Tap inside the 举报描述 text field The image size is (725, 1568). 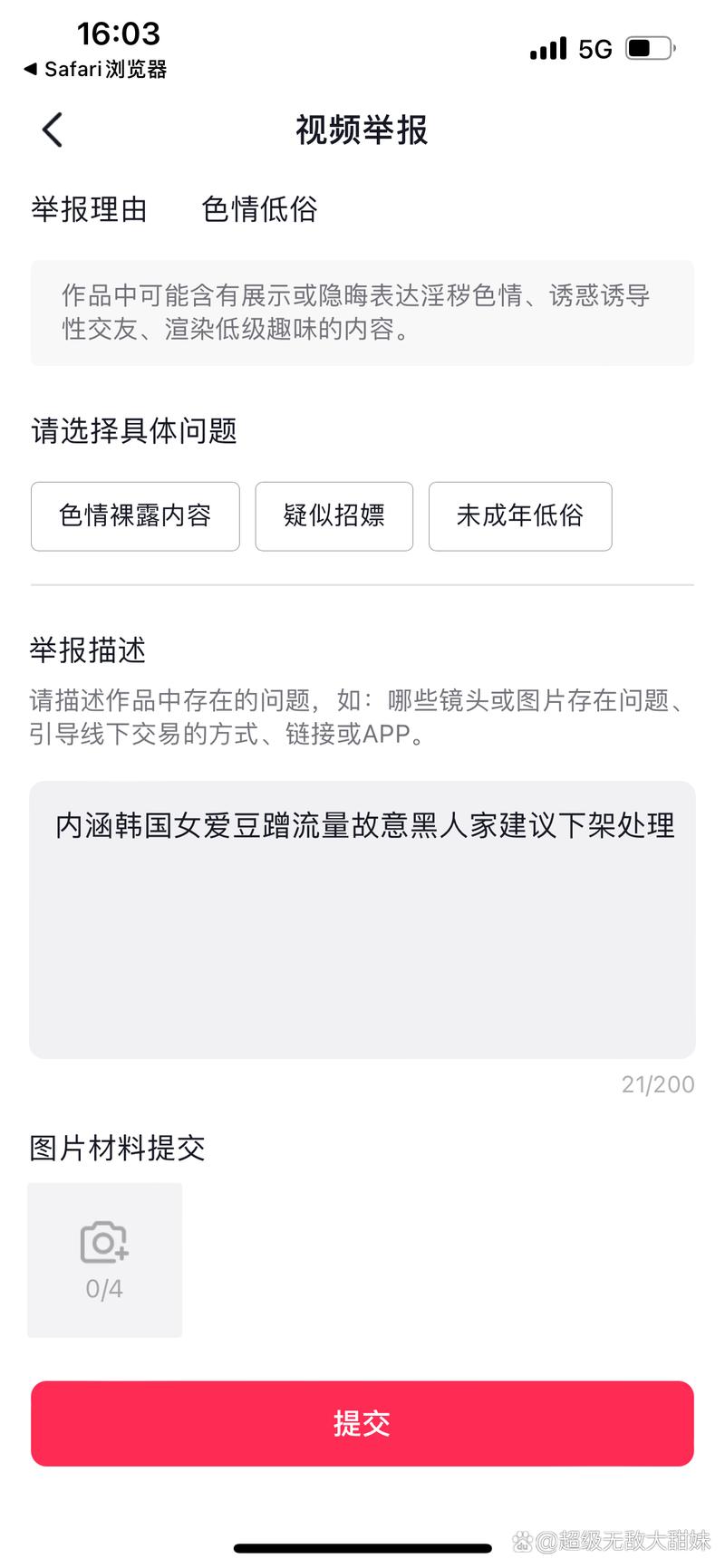coord(362,915)
